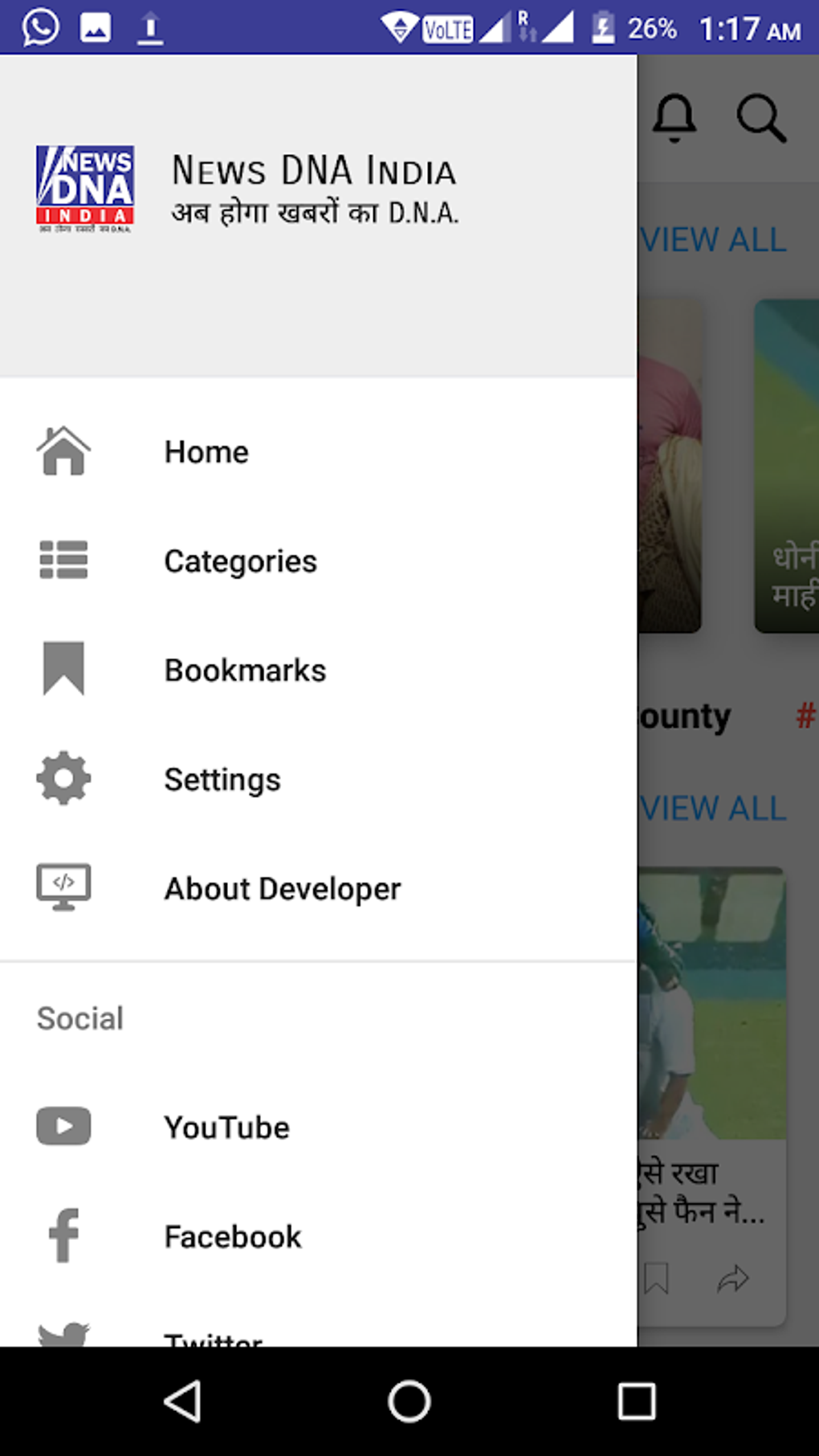Viewport: 819px width, 1456px height.
Task: Open the YouTube play icon
Action: tap(63, 1126)
